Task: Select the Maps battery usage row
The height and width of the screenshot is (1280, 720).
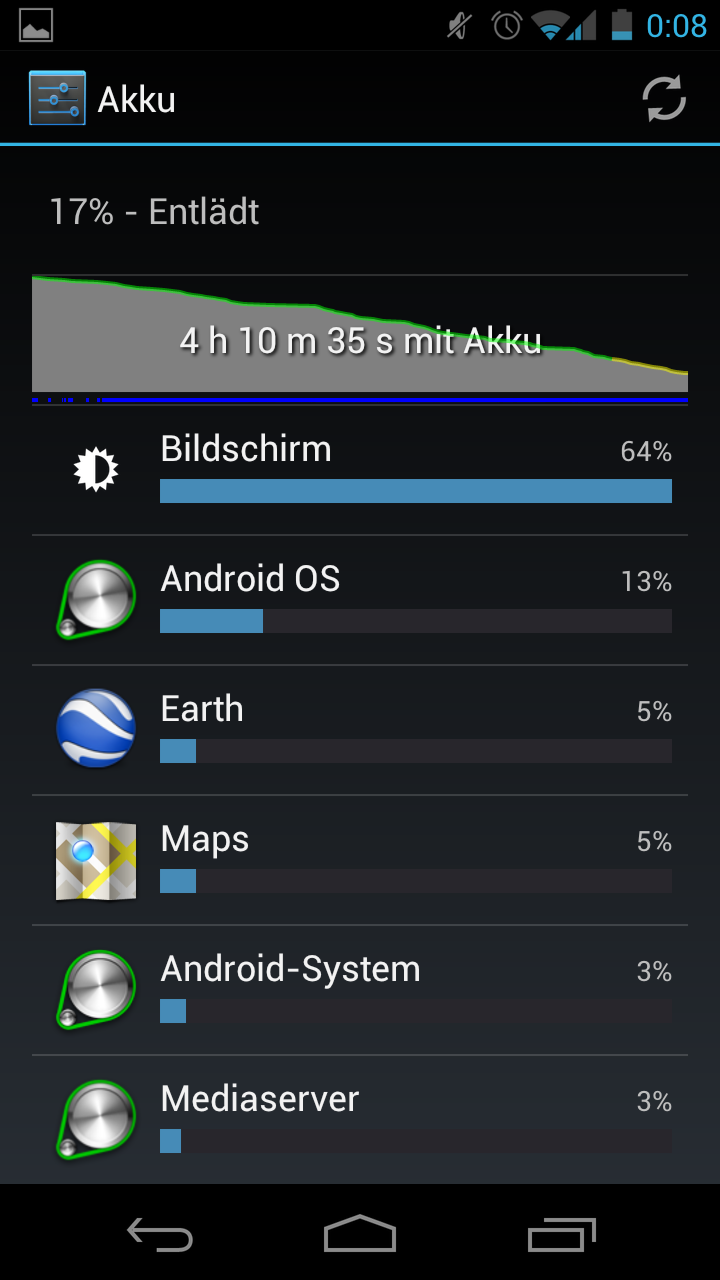Action: (360, 860)
